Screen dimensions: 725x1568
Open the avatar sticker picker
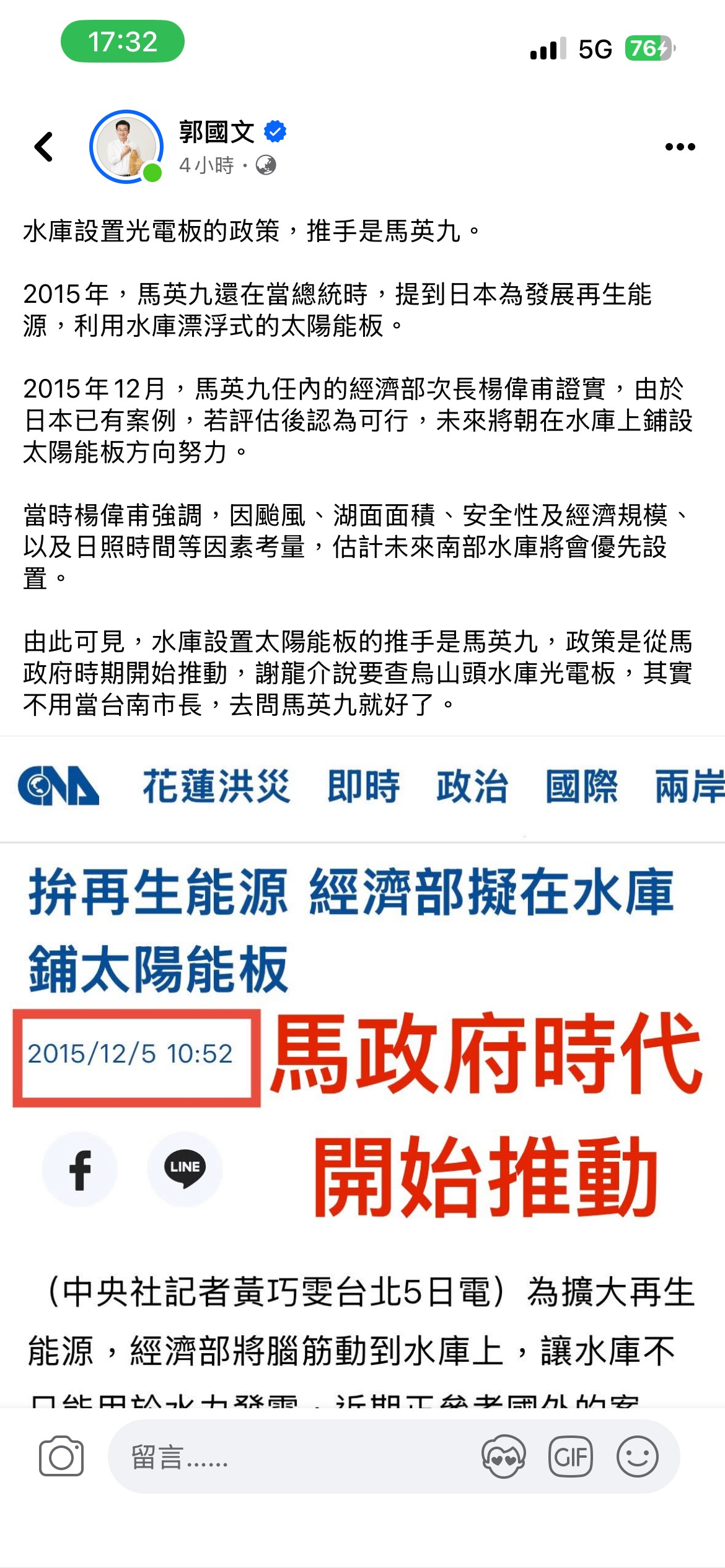click(503, 1457)
